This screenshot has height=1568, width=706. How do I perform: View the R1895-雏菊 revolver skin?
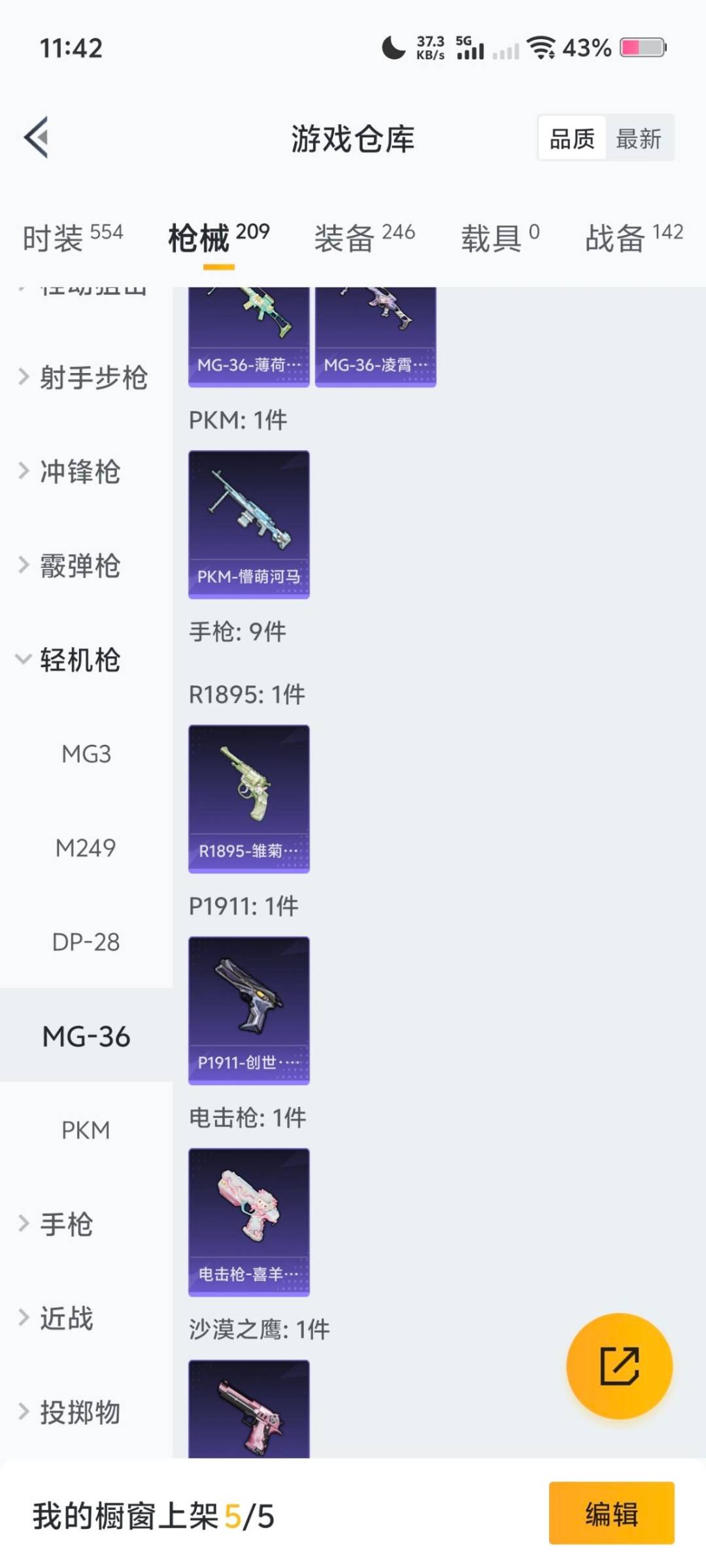[249, 798]
